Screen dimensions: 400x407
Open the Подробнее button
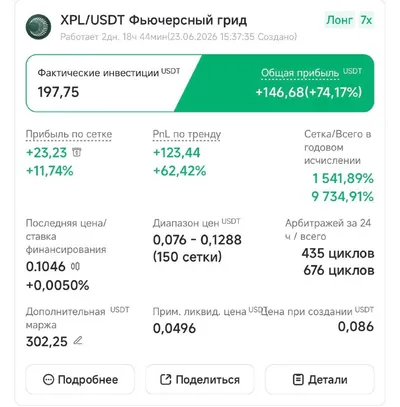click(x=80, y=379)
